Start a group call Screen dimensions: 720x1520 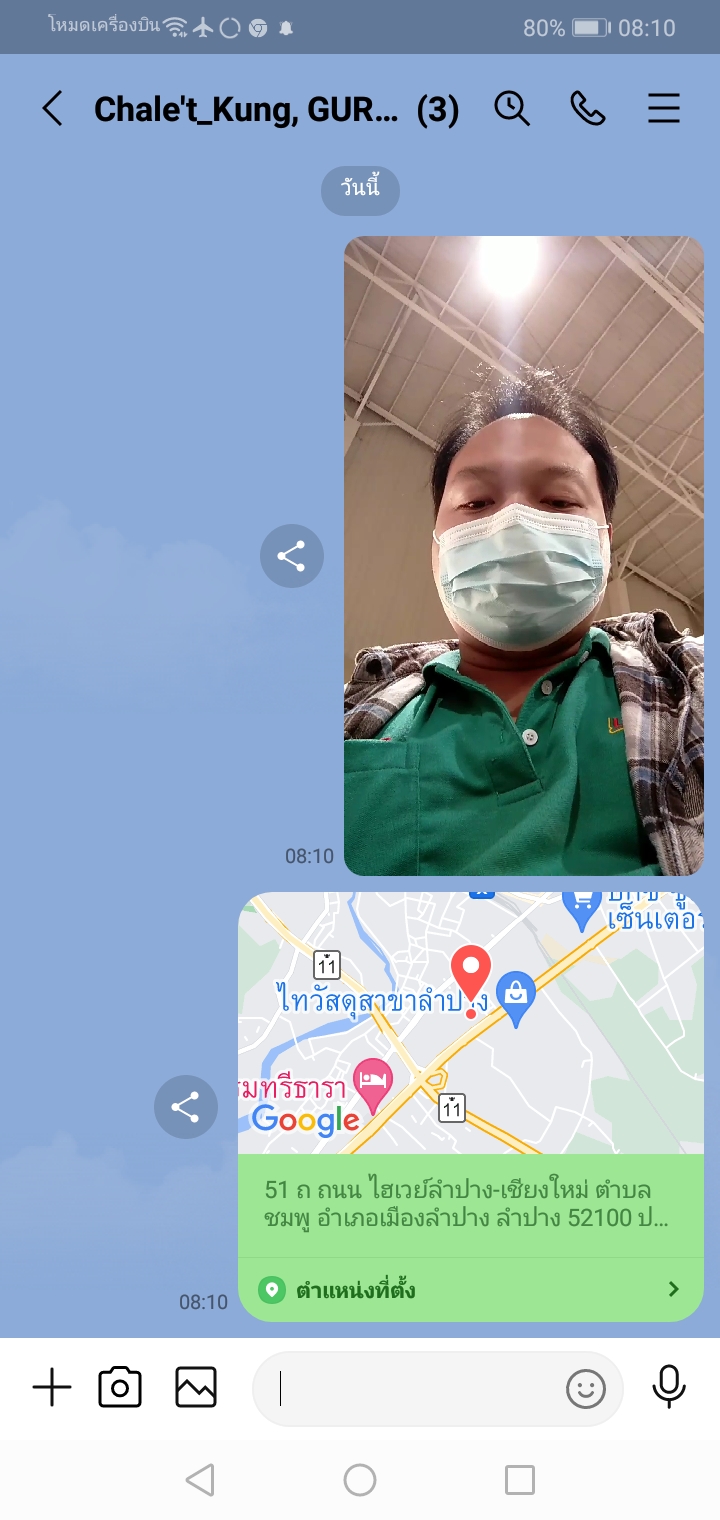[x=588, y=109]
